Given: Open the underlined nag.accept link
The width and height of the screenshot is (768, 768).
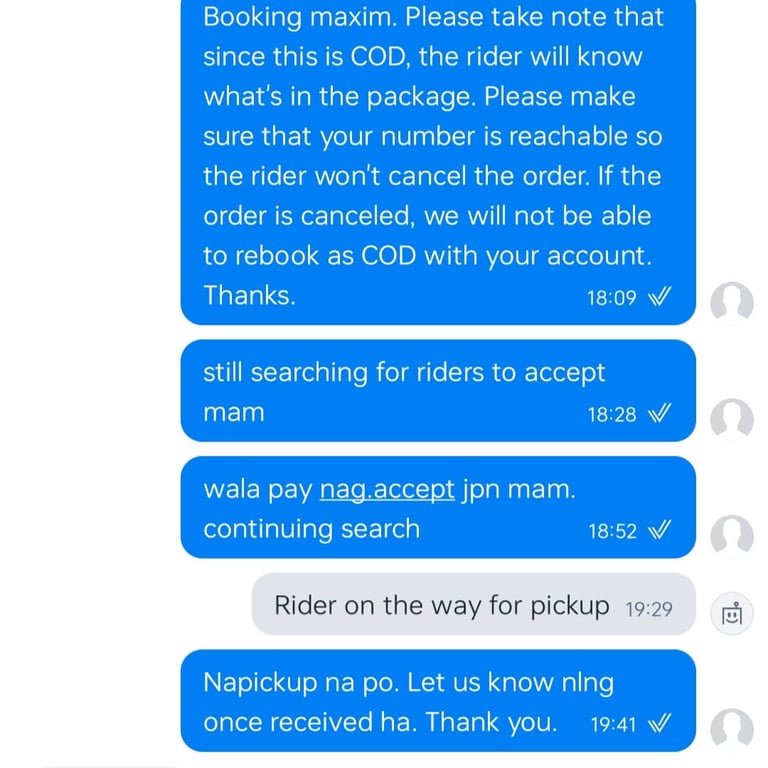Looking at the screenshot, I should [x=387, y=490].
